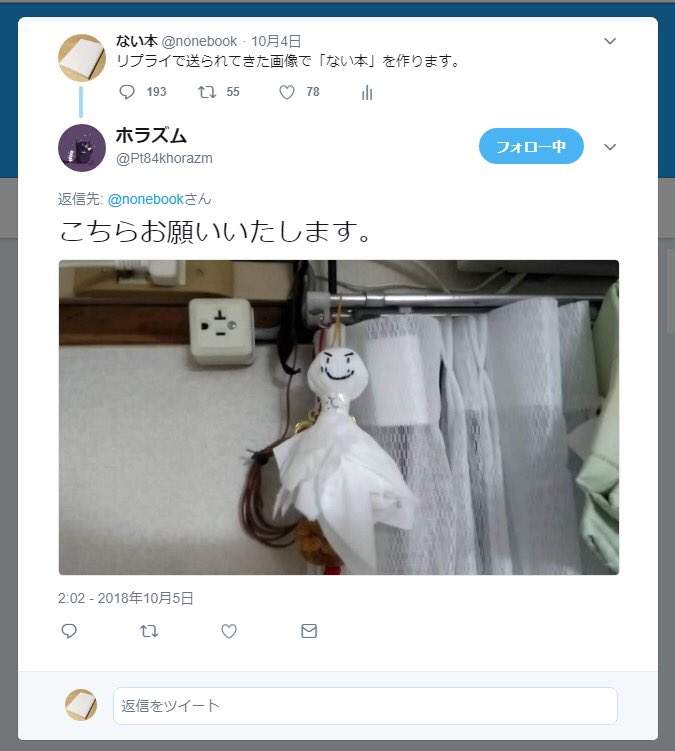Screen dimensions: 675x751
Task: Open the @nonebook link in 返信先
Action: tap(145, 199)
